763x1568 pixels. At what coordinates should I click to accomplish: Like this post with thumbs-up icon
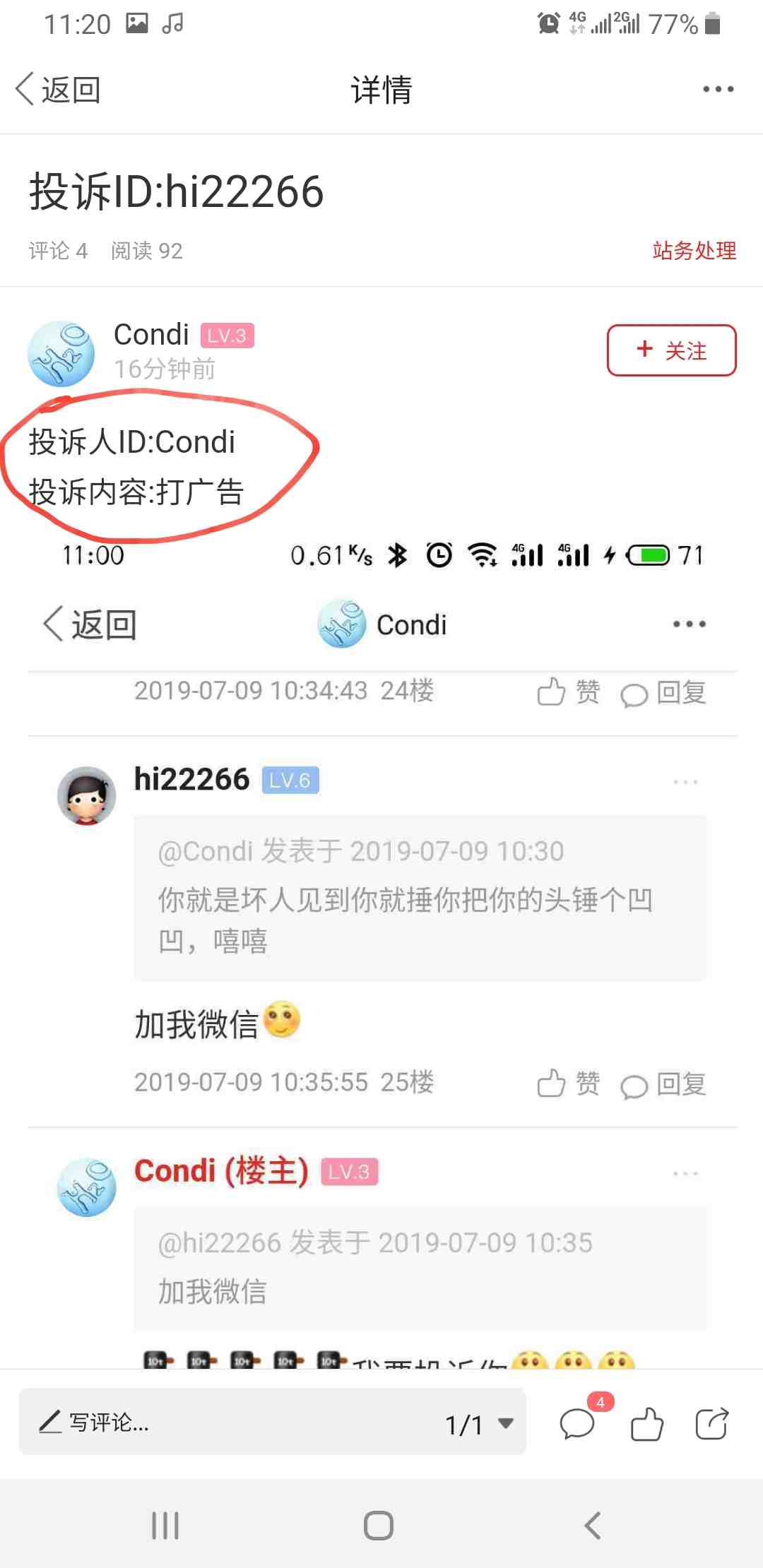(646, 1423)
